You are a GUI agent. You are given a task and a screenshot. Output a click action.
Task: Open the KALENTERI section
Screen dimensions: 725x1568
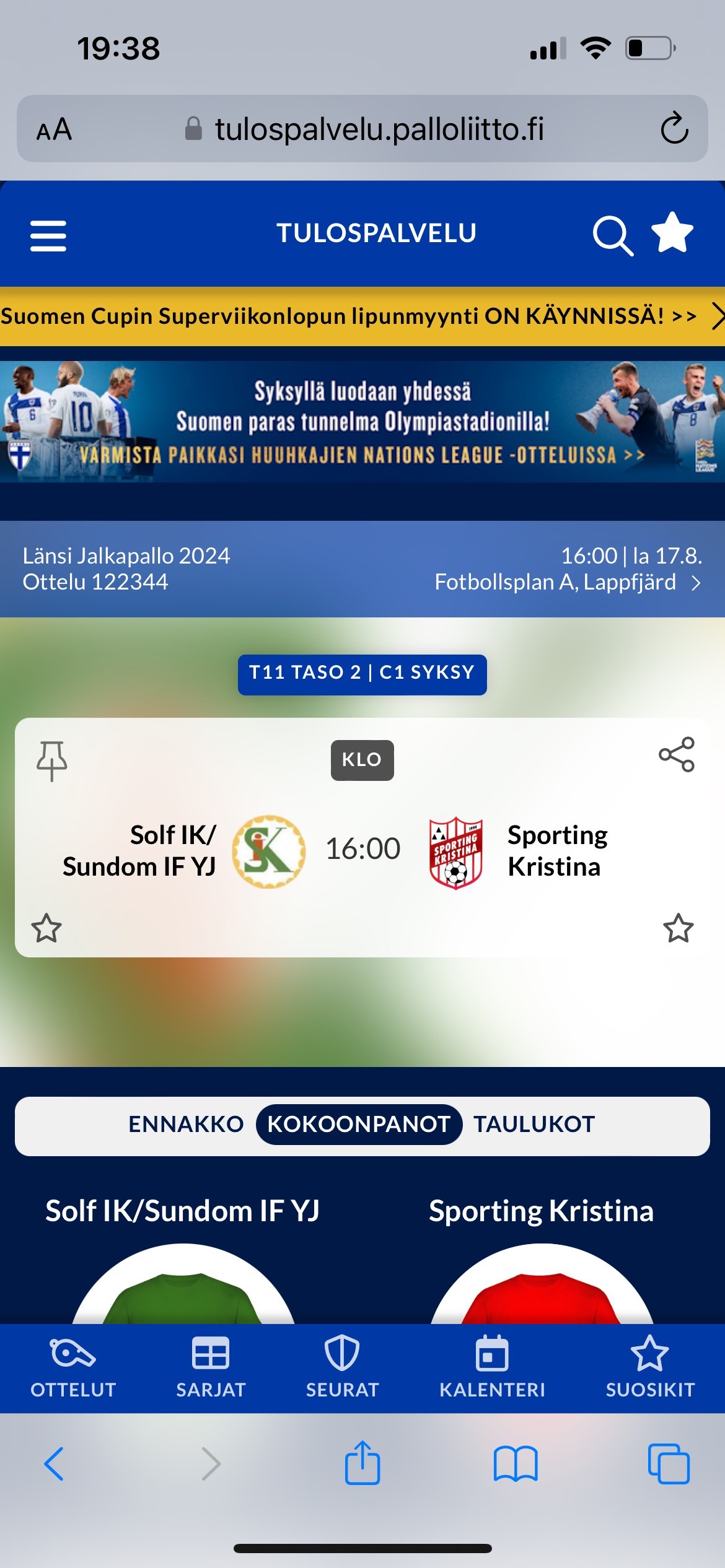[x=492, y=1369]
